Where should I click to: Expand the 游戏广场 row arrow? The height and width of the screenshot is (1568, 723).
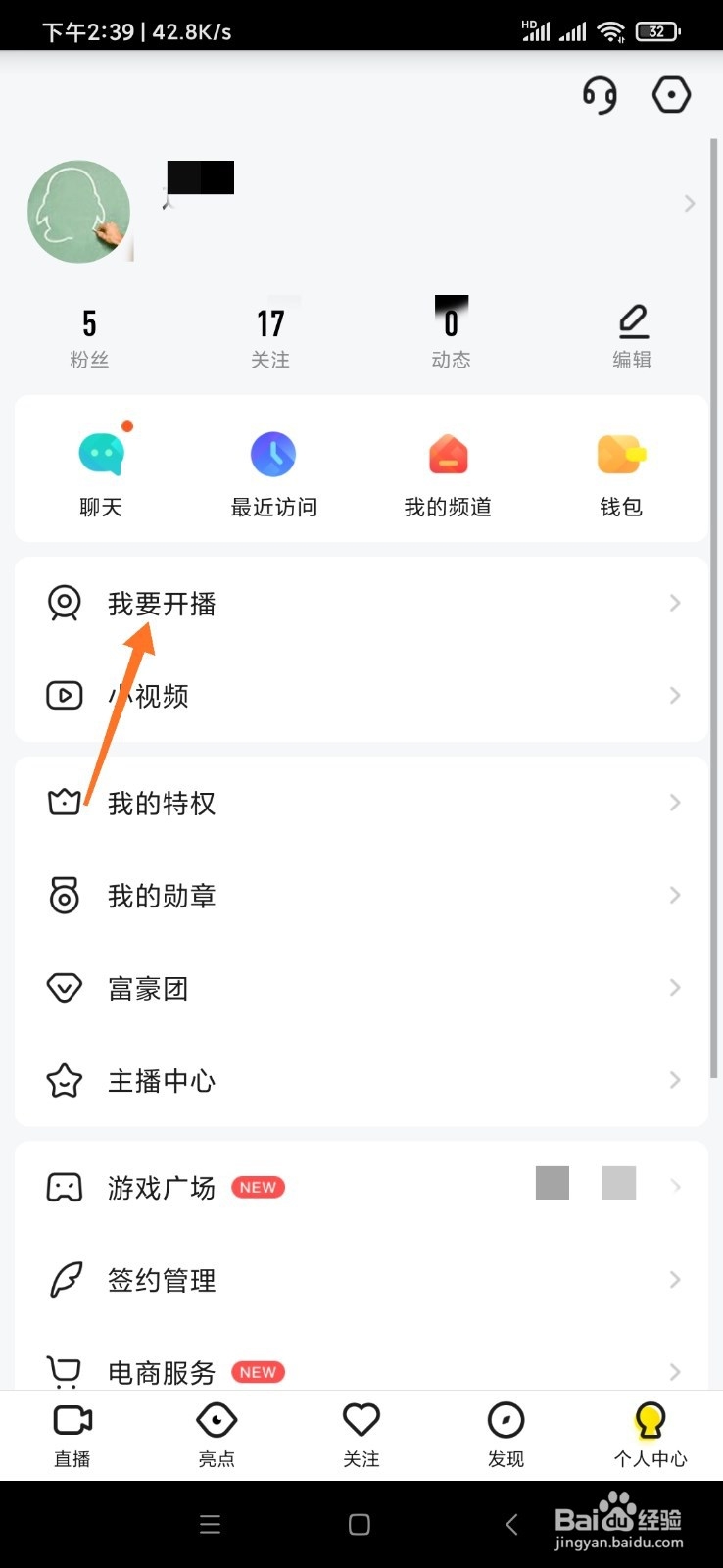coord(674,1184)
